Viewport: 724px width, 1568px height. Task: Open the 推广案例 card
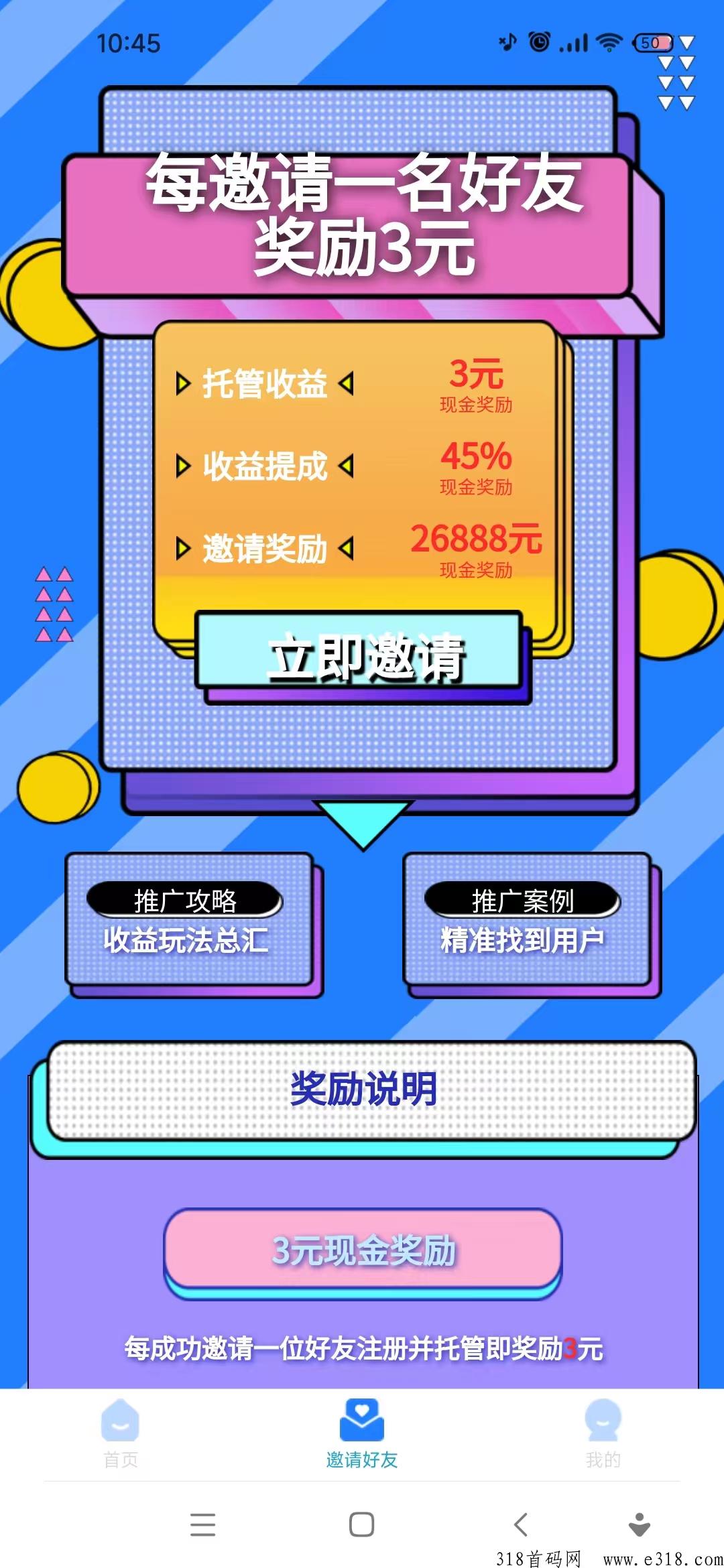[528, 920]
